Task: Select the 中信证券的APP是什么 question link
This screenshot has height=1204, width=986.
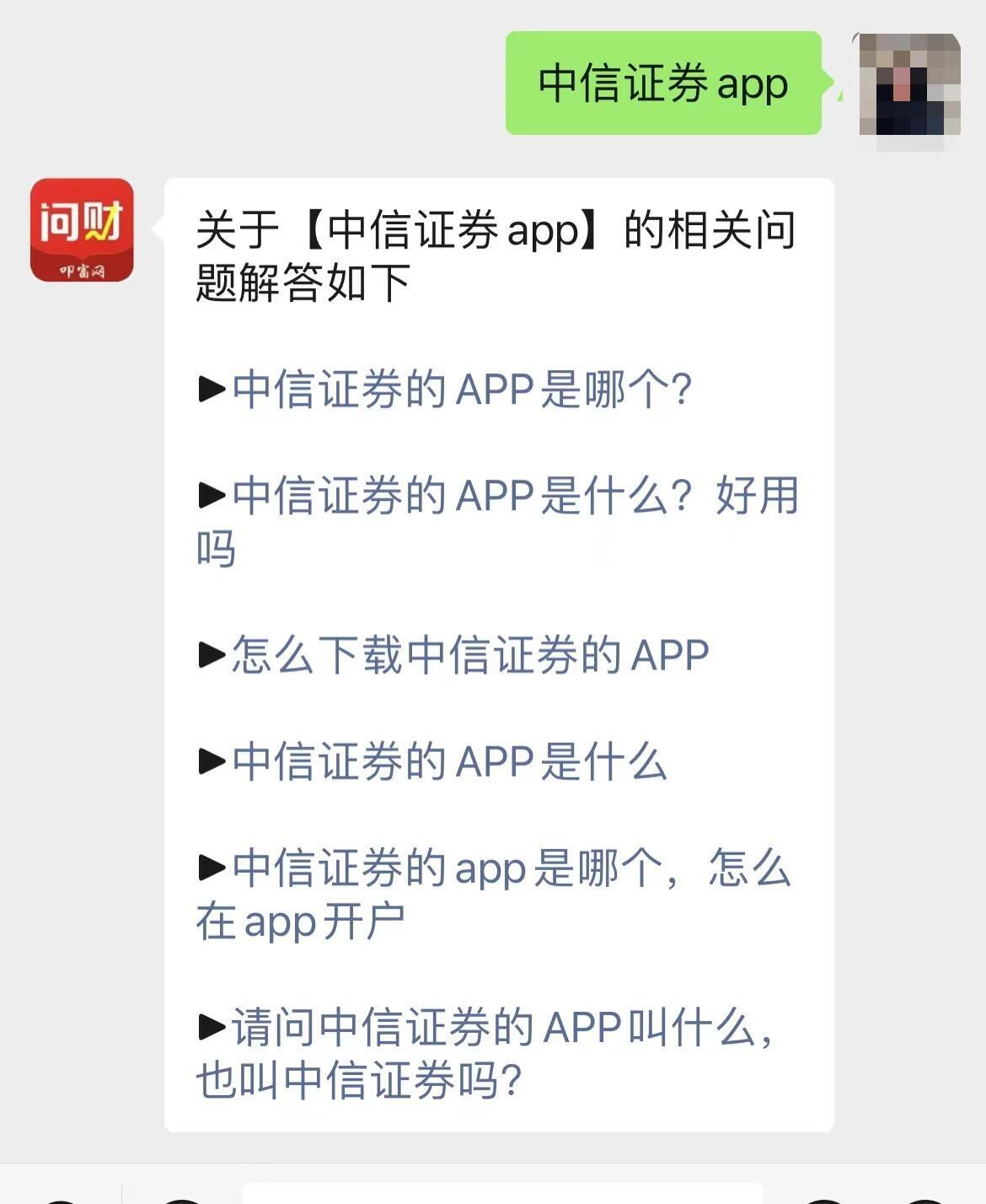Action: click(x=448, y=761)
